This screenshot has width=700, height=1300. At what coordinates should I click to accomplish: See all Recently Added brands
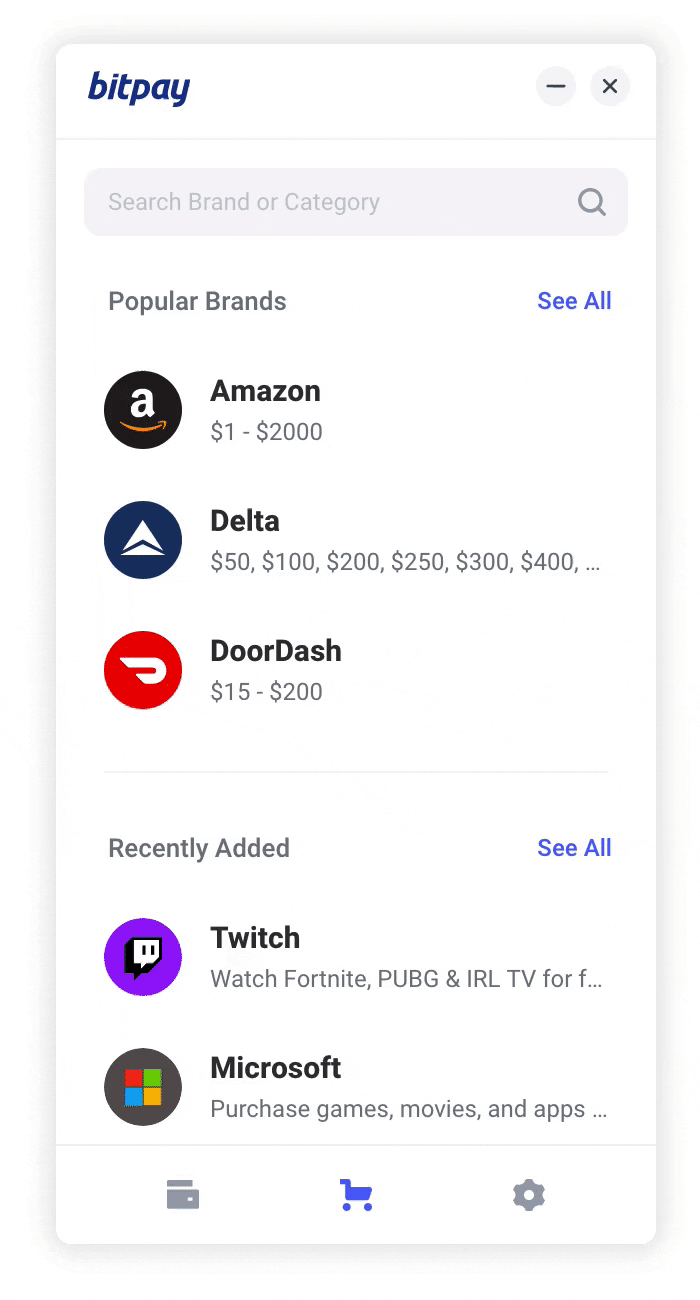574,848
